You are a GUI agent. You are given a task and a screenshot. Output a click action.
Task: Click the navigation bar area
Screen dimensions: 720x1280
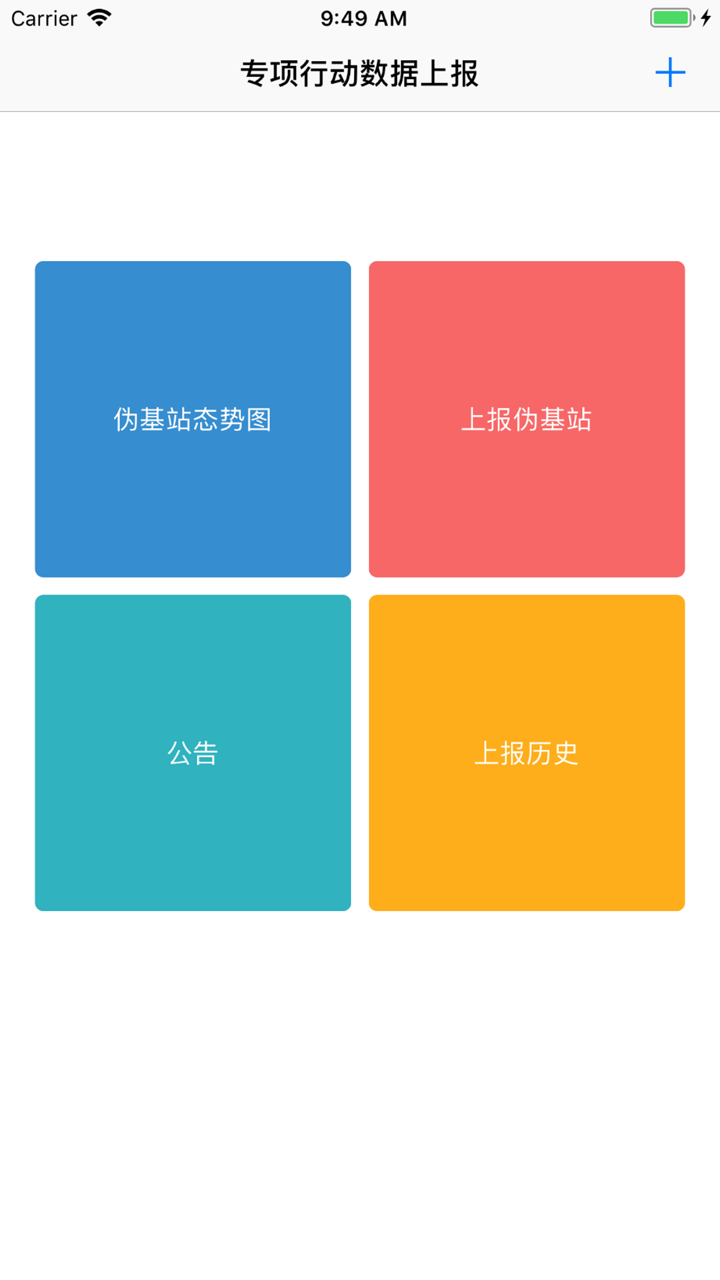click(360, 72)
